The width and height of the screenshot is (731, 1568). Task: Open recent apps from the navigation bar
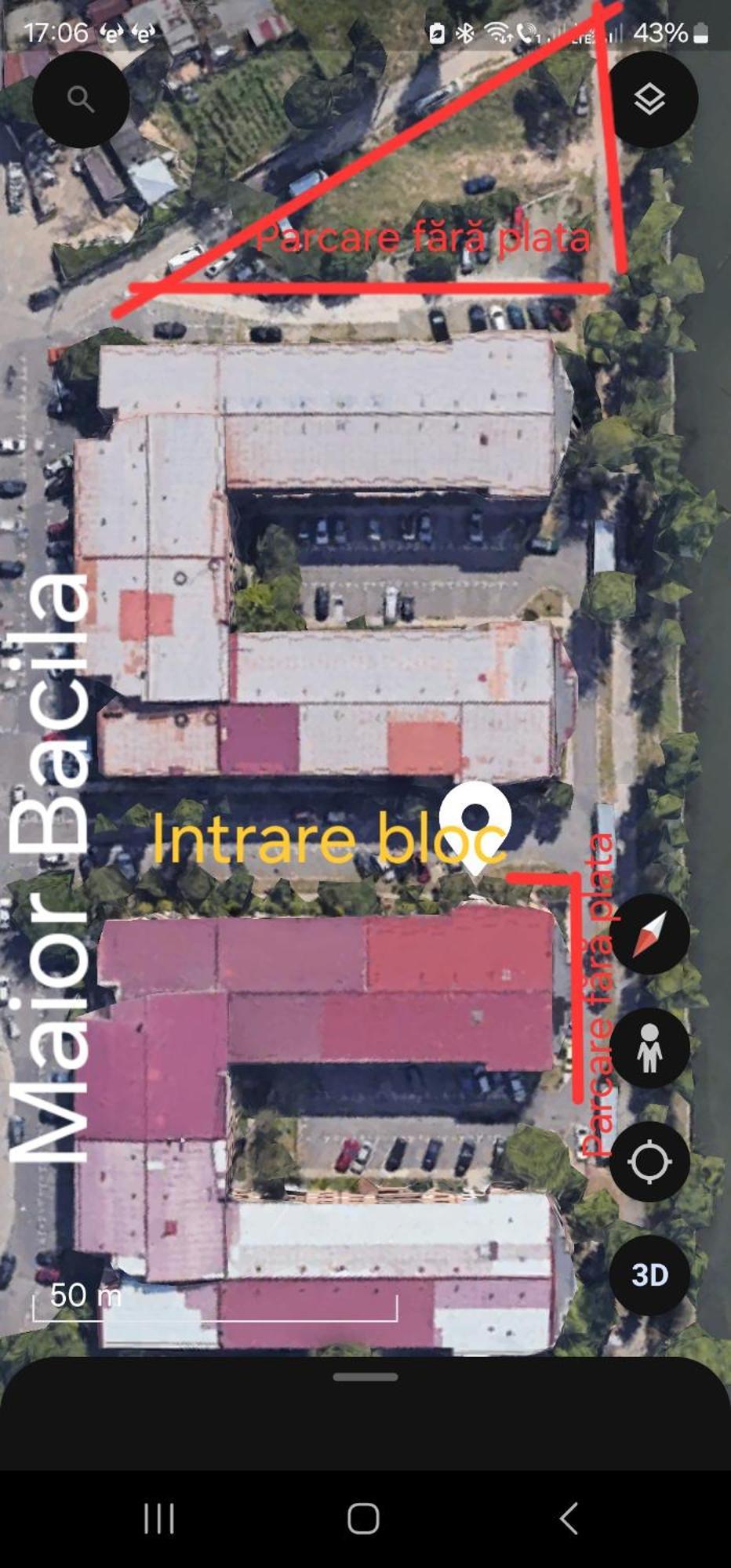coord(158,1519)
